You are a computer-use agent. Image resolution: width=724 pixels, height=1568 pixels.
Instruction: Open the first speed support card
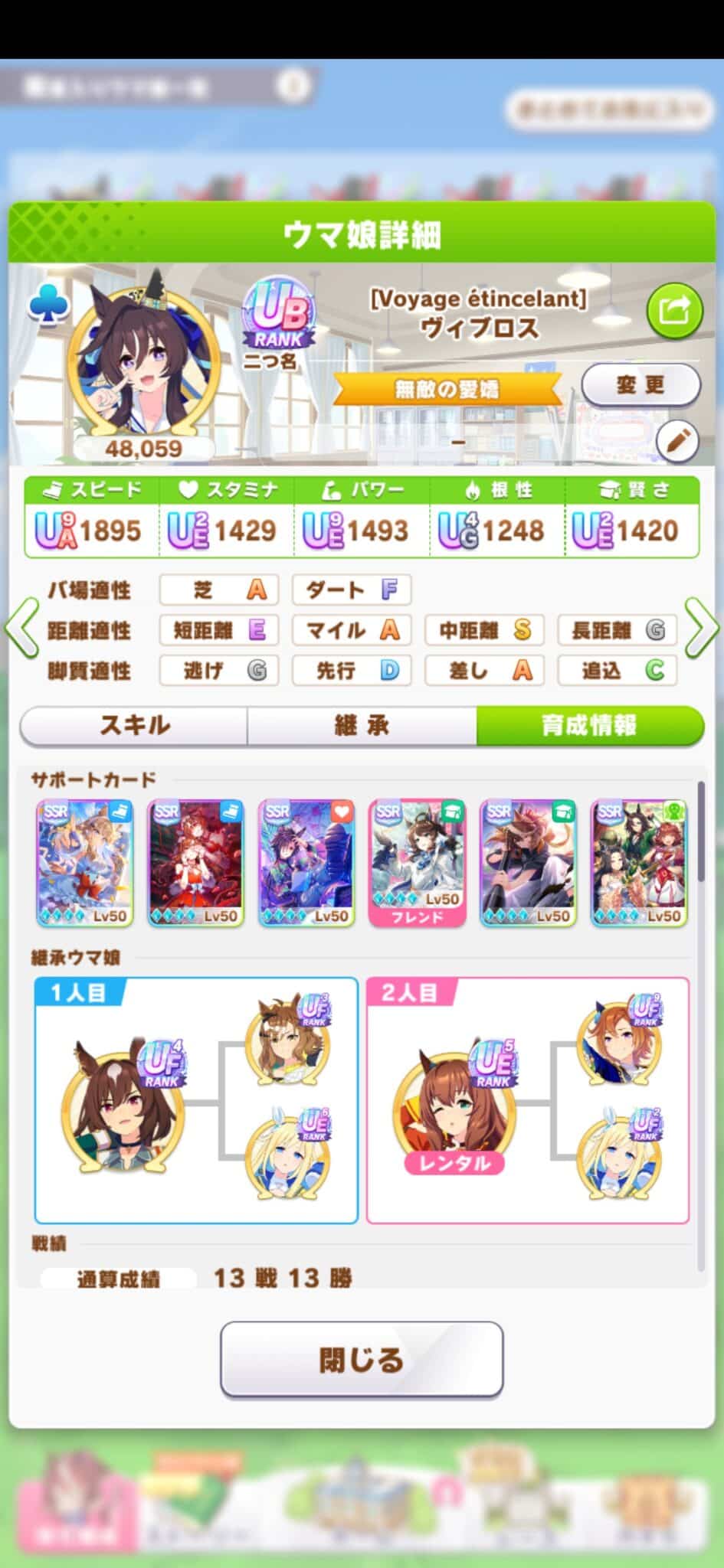85,863
